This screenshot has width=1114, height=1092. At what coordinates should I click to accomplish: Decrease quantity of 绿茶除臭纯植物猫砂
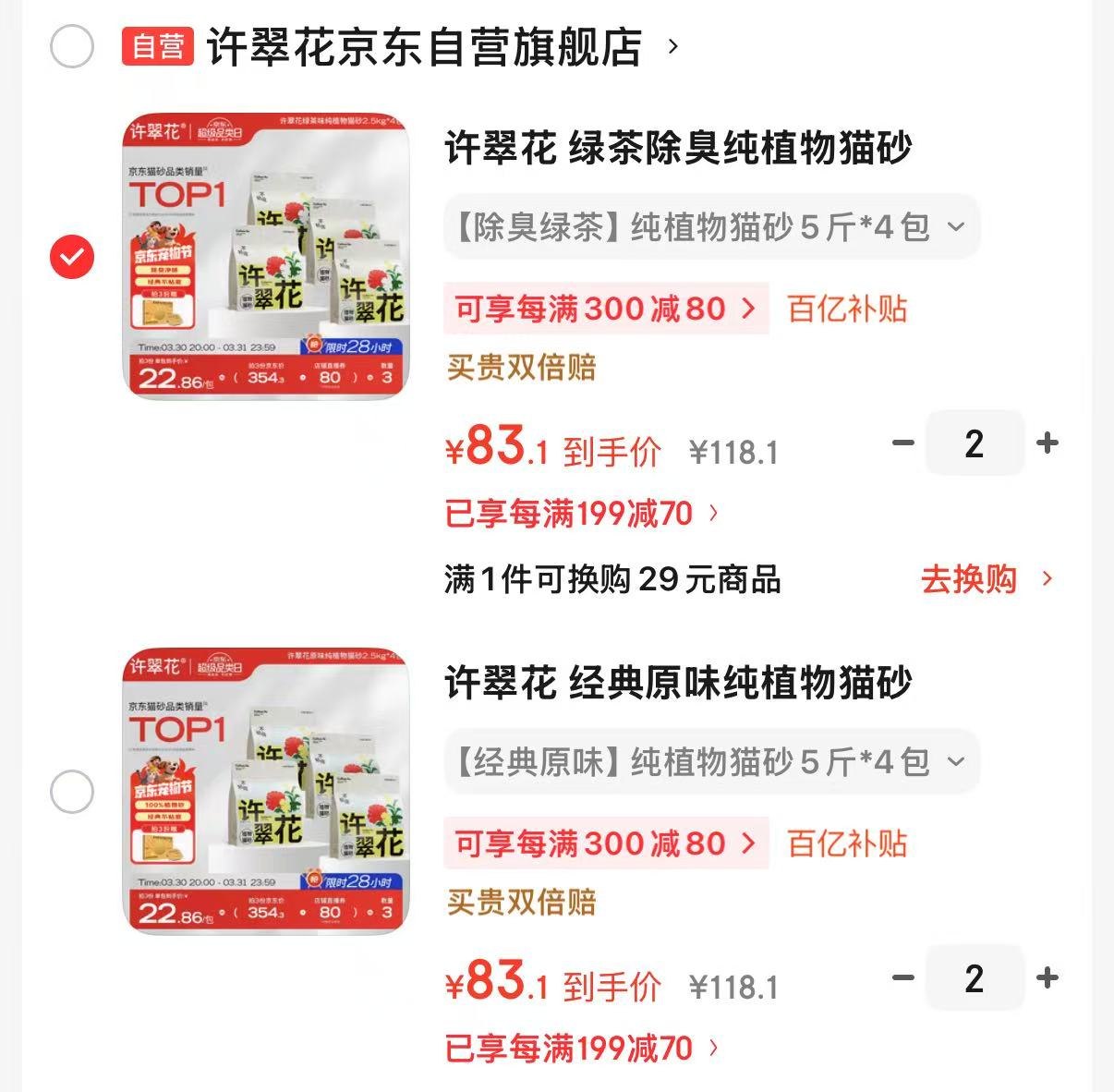[x=902, y=443]
